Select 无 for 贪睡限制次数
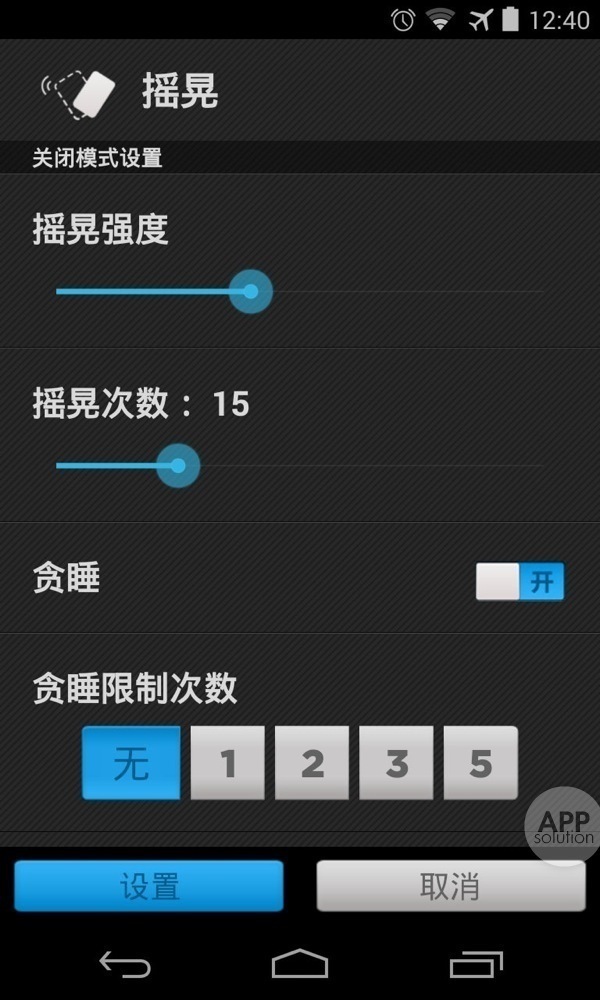This screenshot has width=600, height=1000. tap(131, 763)
